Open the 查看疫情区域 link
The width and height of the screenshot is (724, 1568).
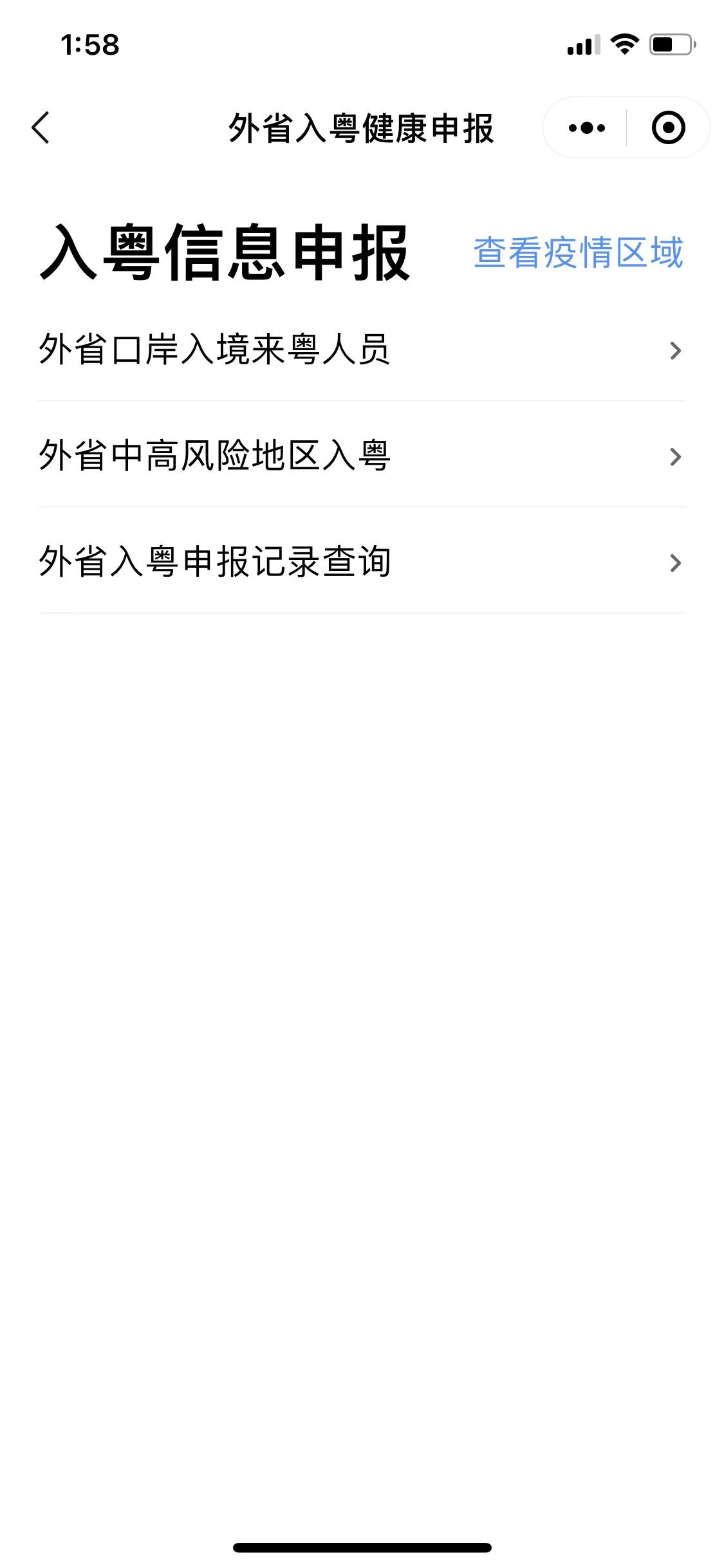578,252
